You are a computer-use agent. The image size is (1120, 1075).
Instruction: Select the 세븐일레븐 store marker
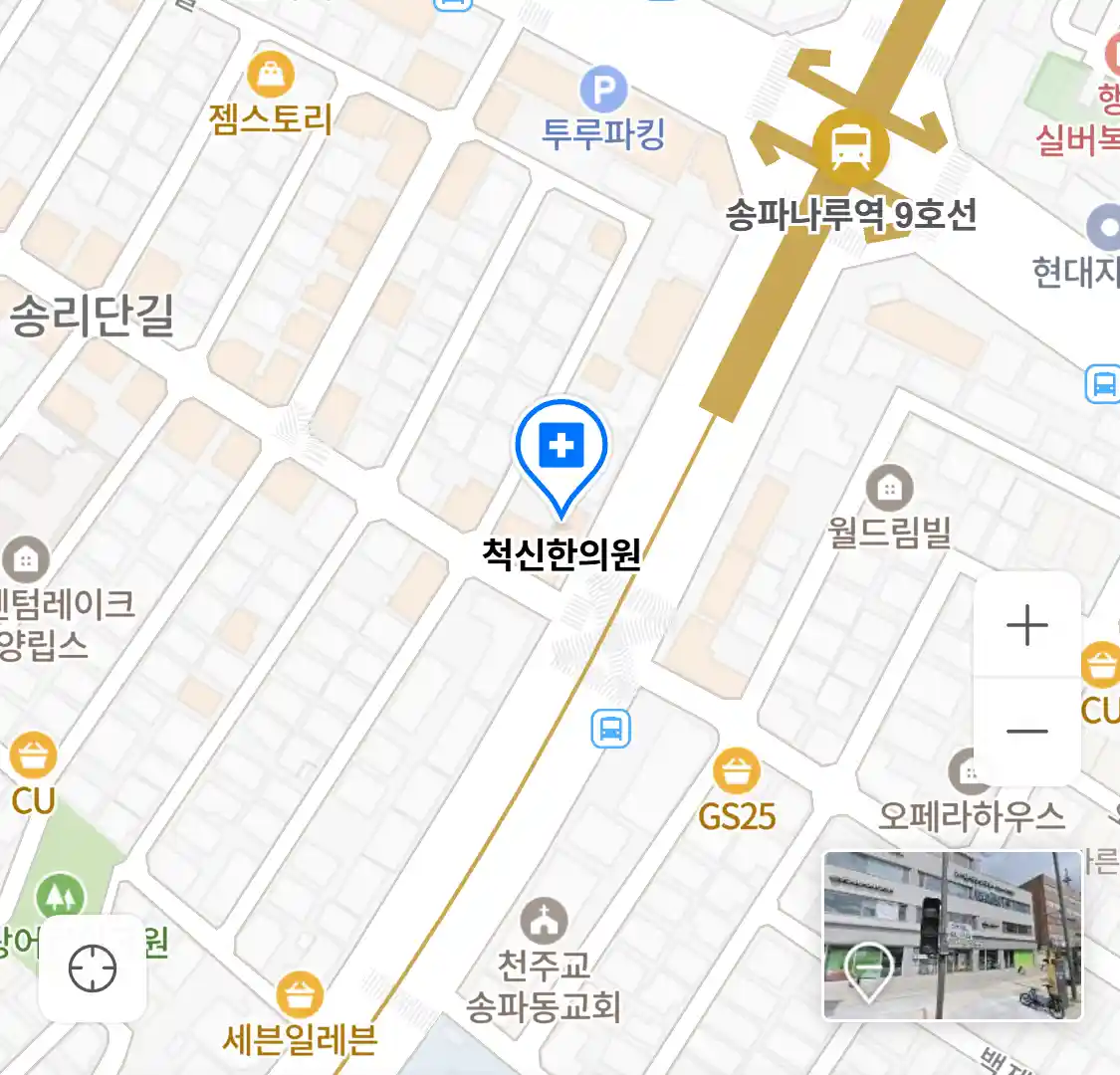pyautogui.click(x=299, y=995)
